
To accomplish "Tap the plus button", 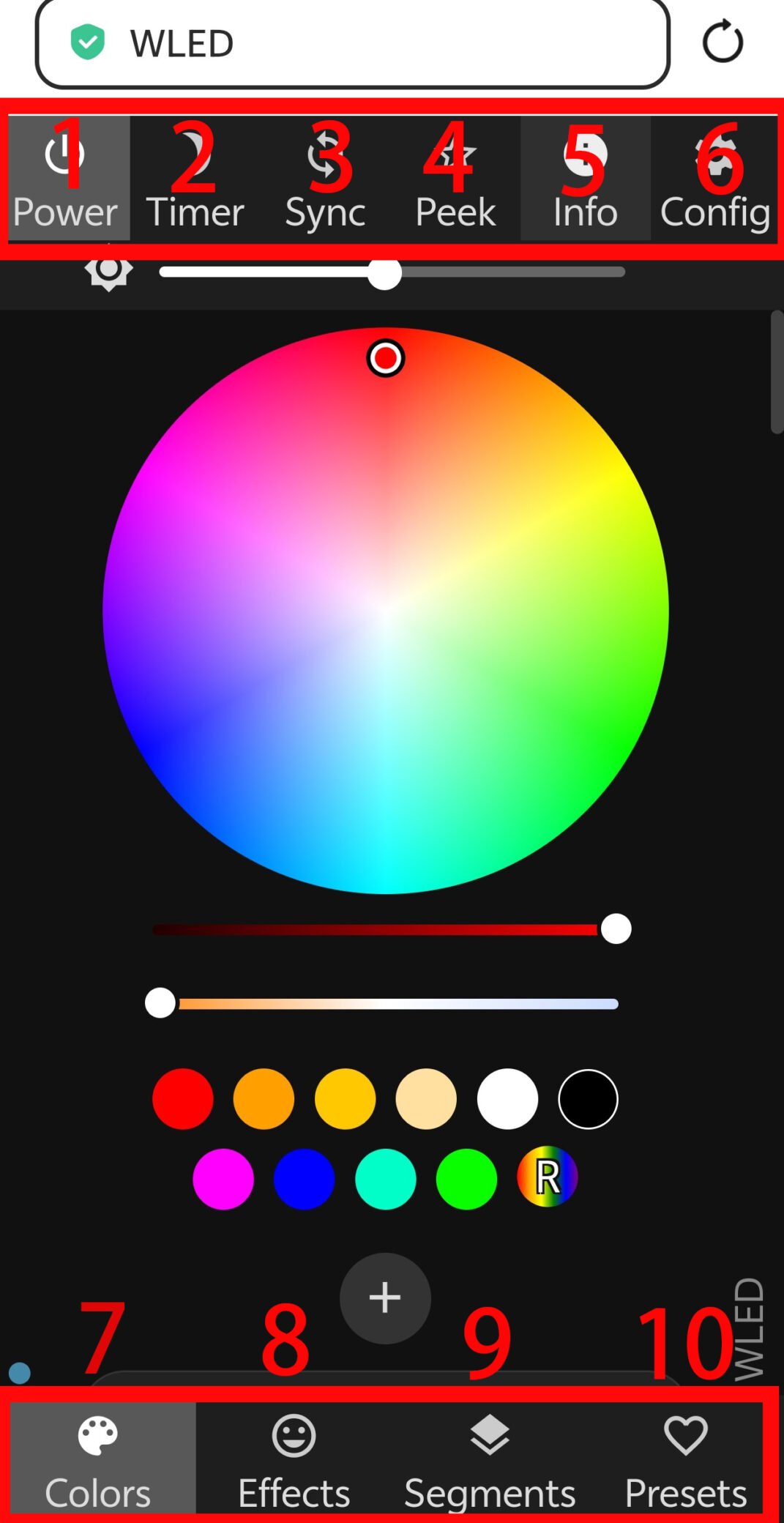I will (x=385, y=1297).
